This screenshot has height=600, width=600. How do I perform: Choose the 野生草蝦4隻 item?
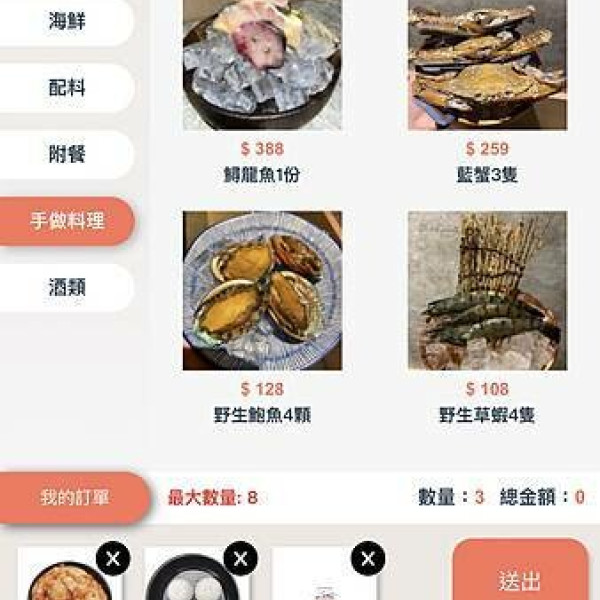[x=487, y=291]
